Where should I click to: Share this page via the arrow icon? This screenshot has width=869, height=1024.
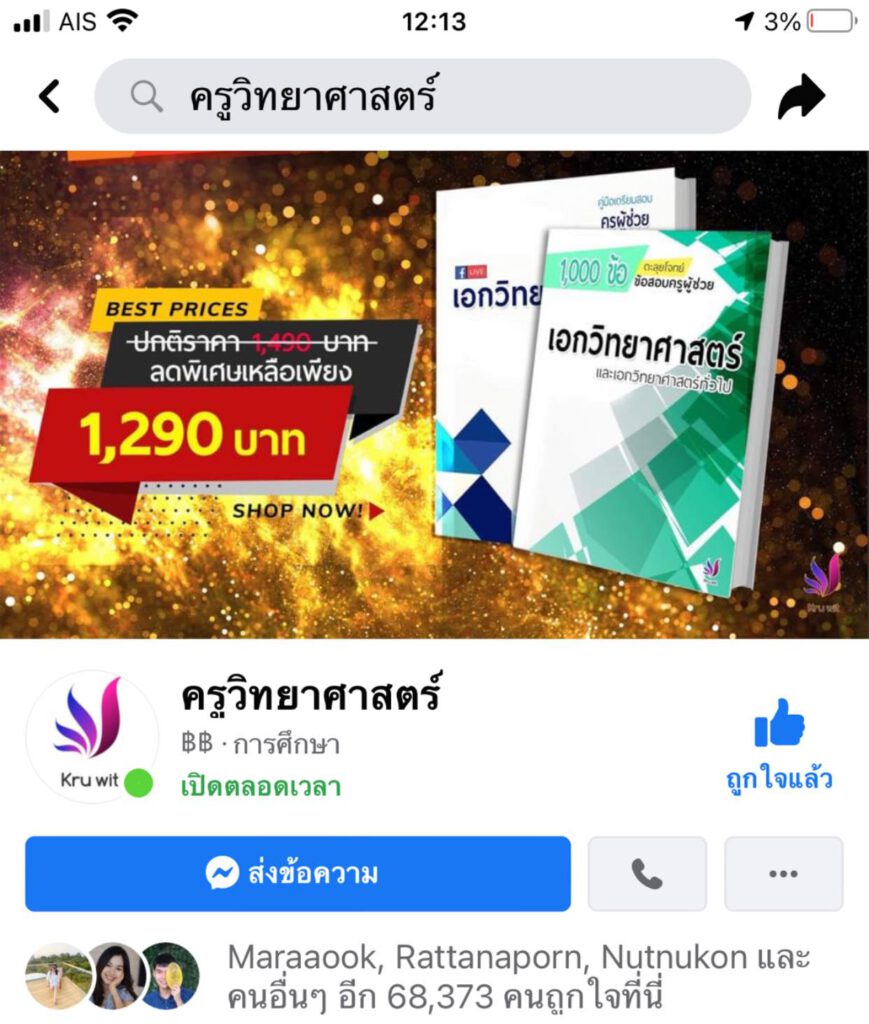pyautogui.click(x=801, y=97)
